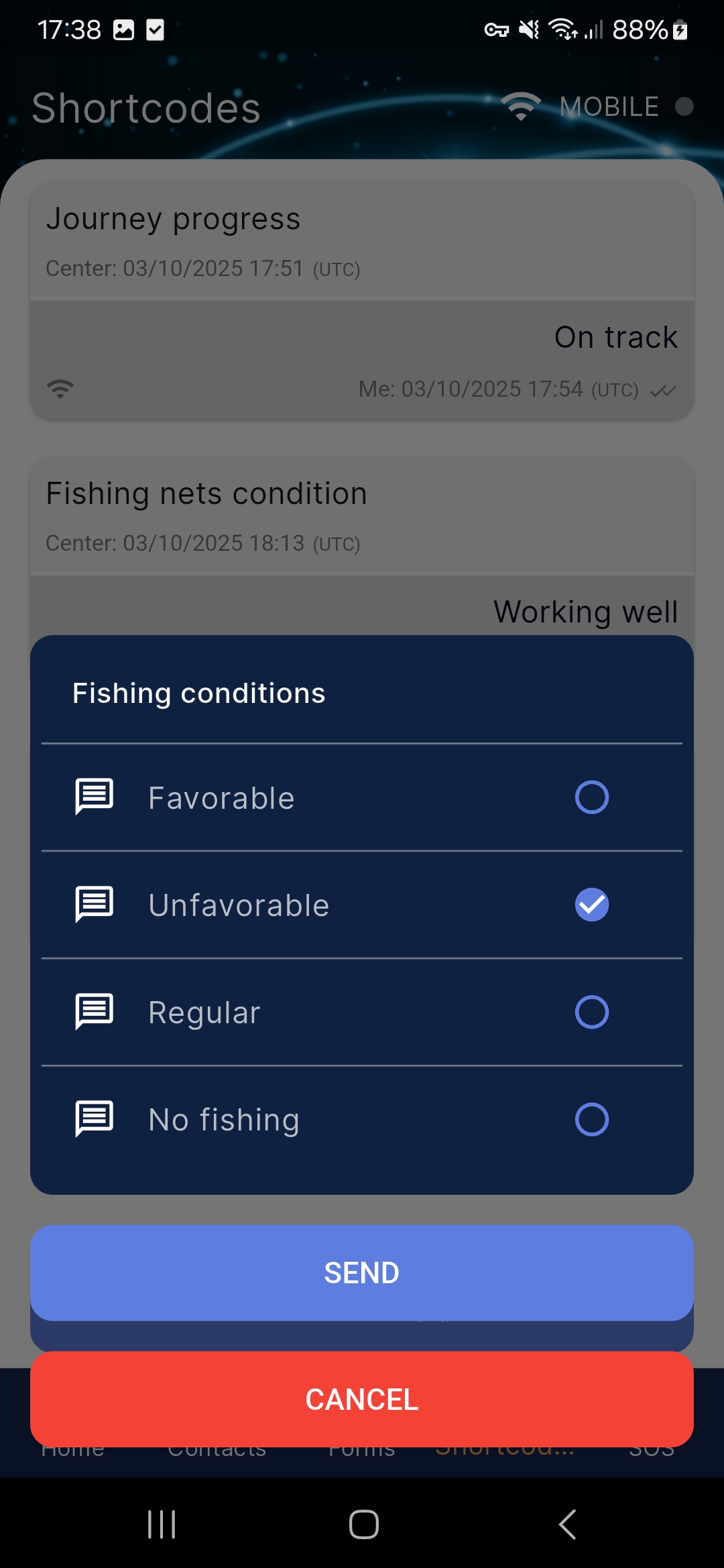
Task: Choose Unfavorable fishing condition
Action: click(x=362, y=905)
